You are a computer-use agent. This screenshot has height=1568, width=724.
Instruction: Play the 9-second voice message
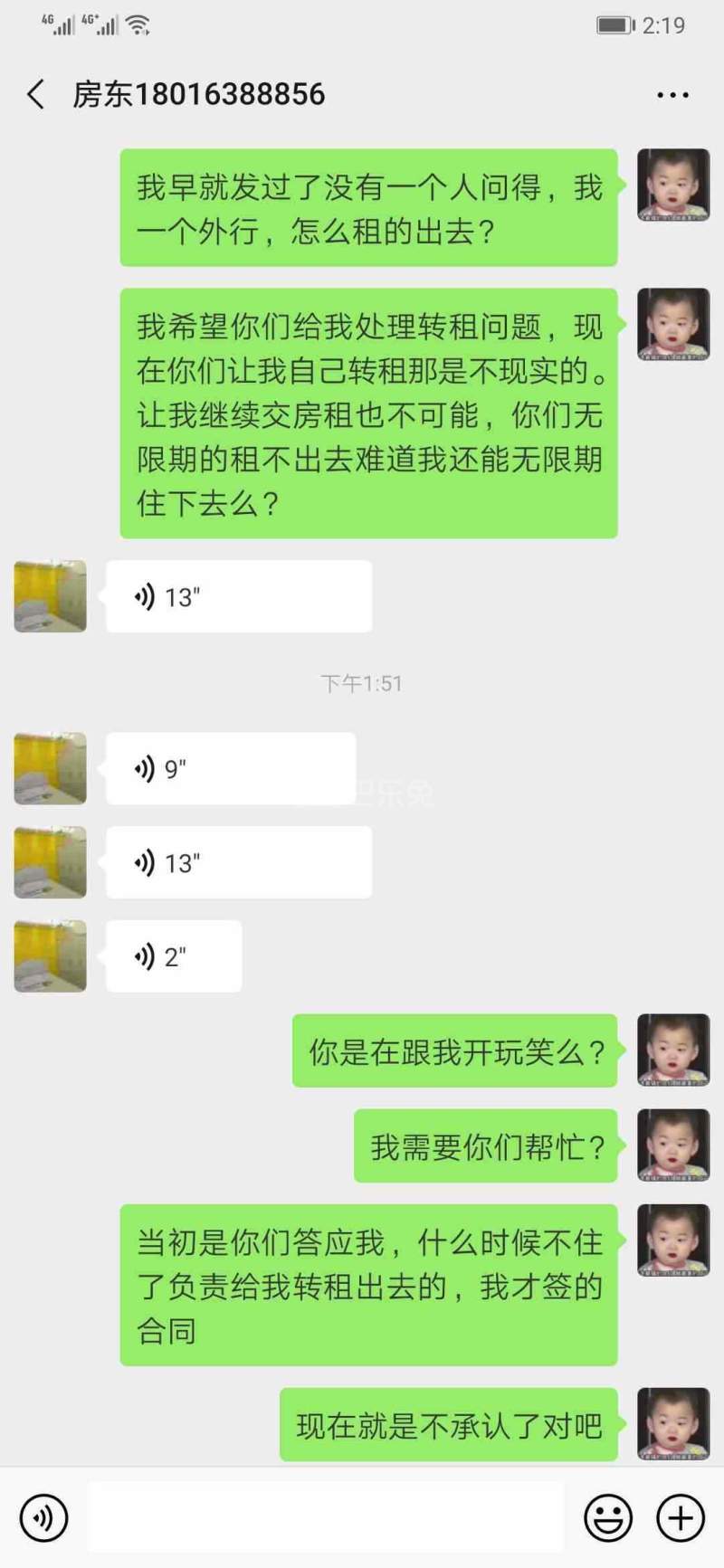(x=231, y=769)
